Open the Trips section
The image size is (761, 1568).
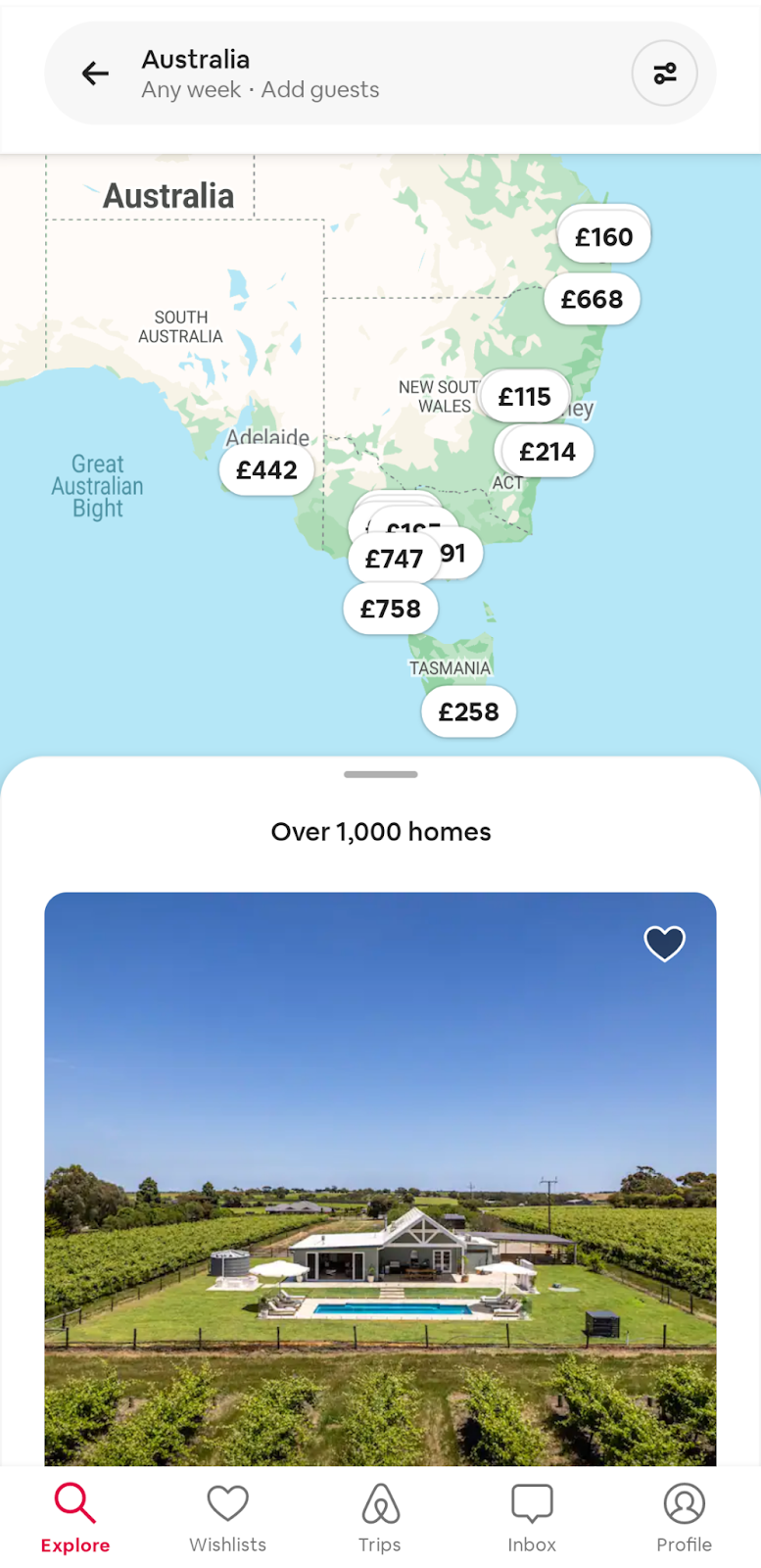(380, 1514)
